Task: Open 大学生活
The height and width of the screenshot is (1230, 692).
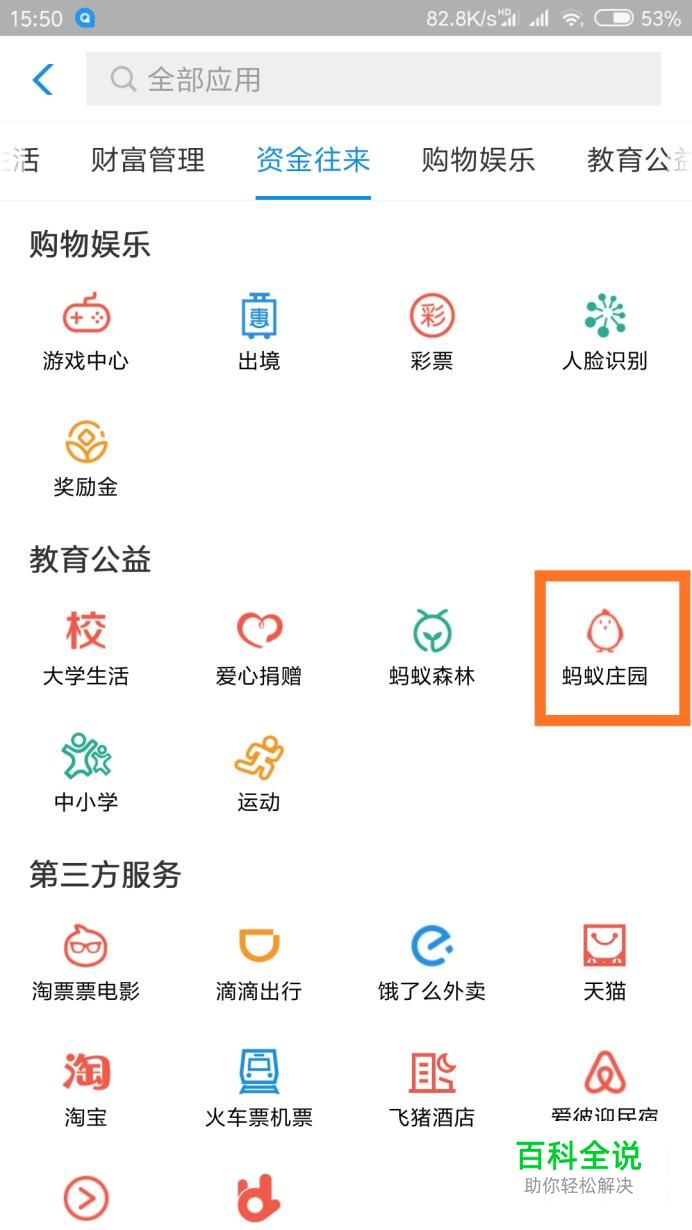Action: click(86, 647)
